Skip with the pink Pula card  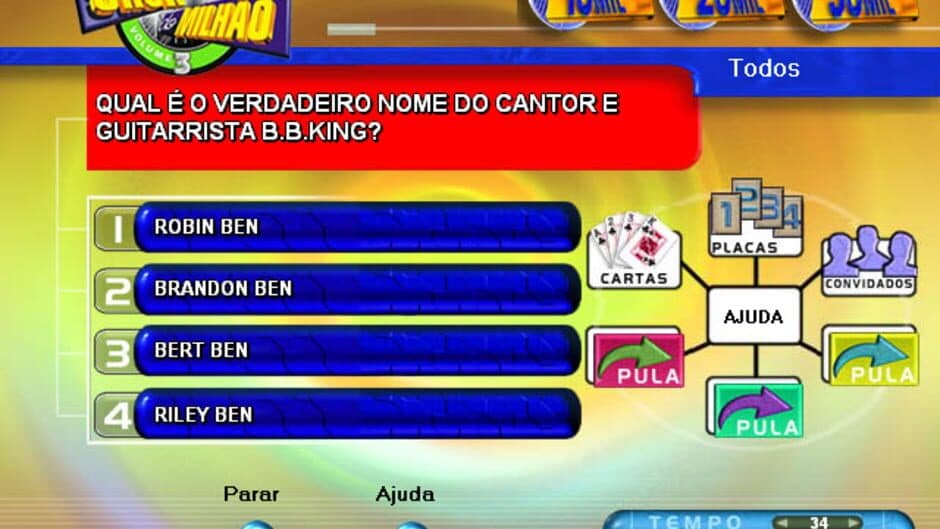[x=636, y=358]
